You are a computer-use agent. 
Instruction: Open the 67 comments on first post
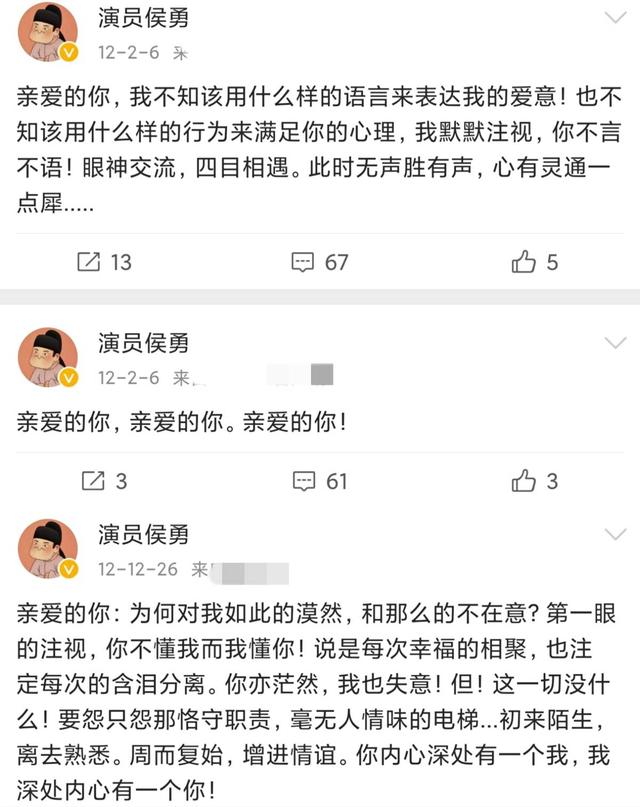coord(320,262)
